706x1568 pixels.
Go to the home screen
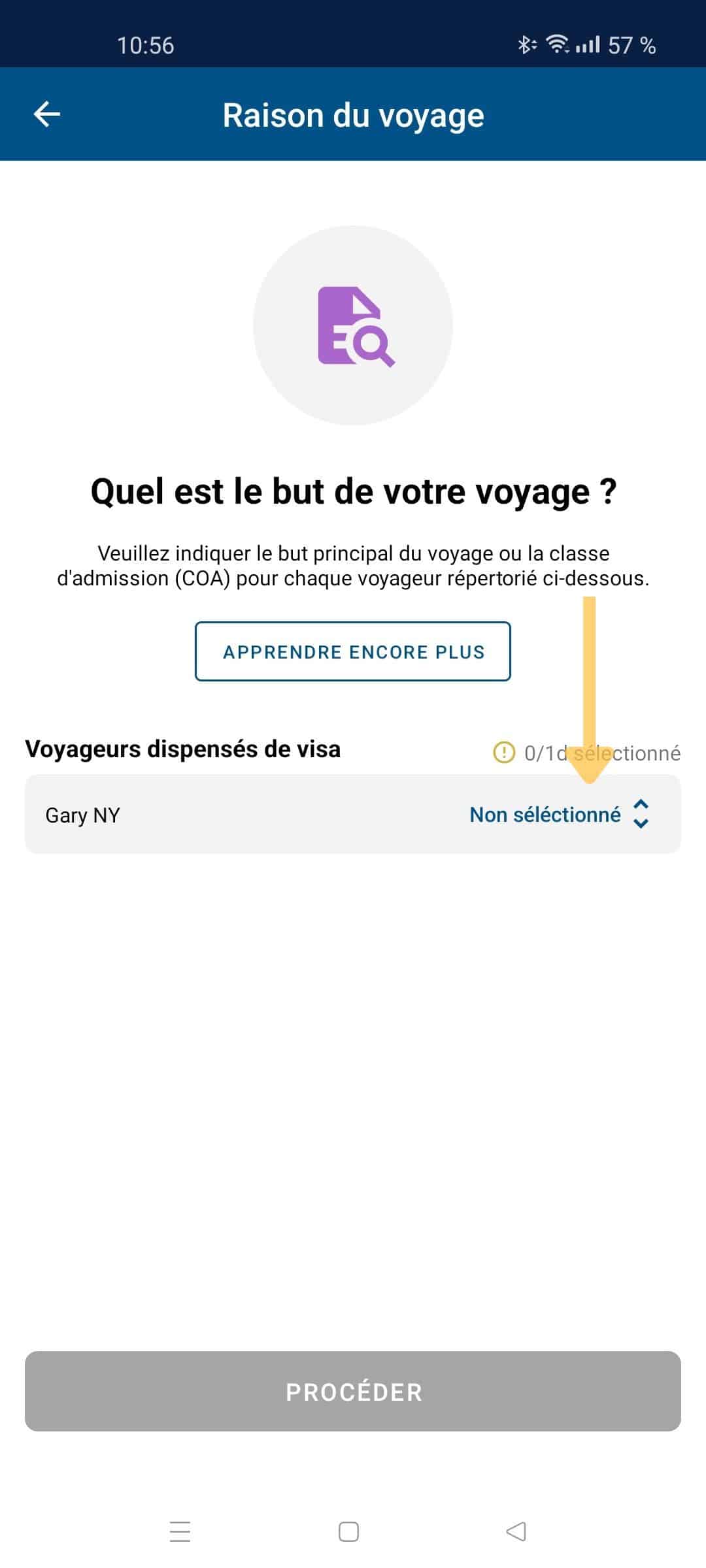click(348, 1531)
